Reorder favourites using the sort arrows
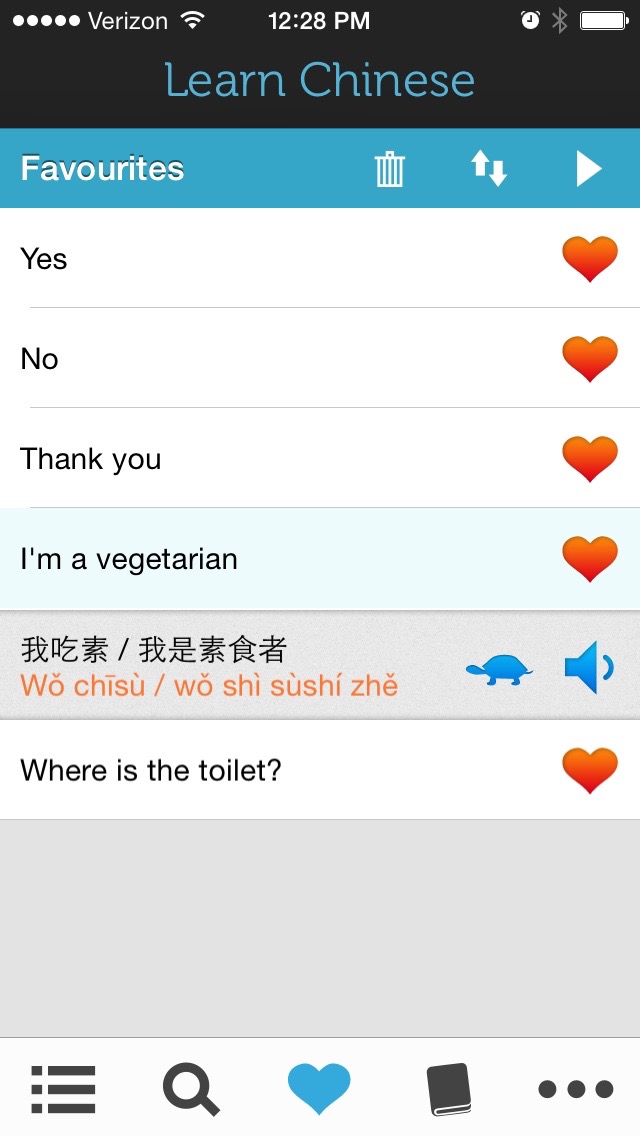Screen dimensions: 640x1136 click(x=489, y=169)
